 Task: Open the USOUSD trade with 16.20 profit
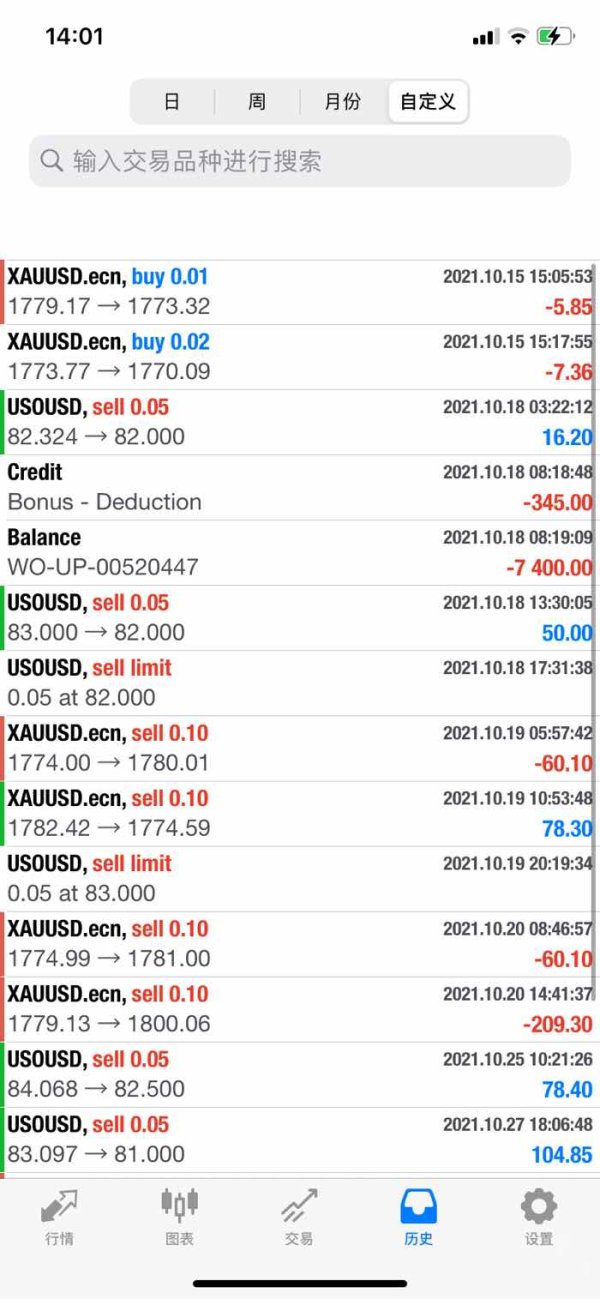click(300, 422)
